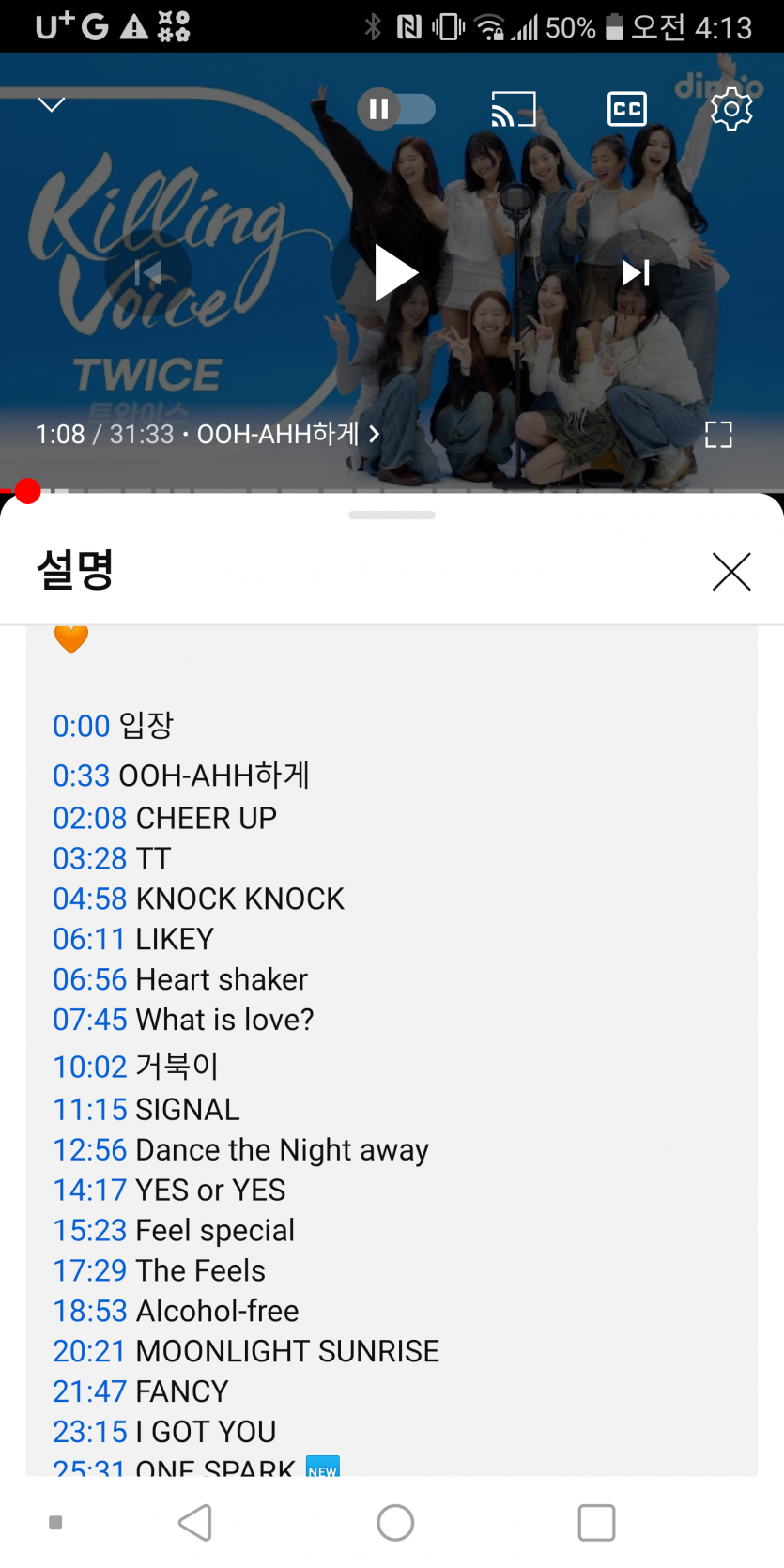Close the 설명 description panel

730,571
